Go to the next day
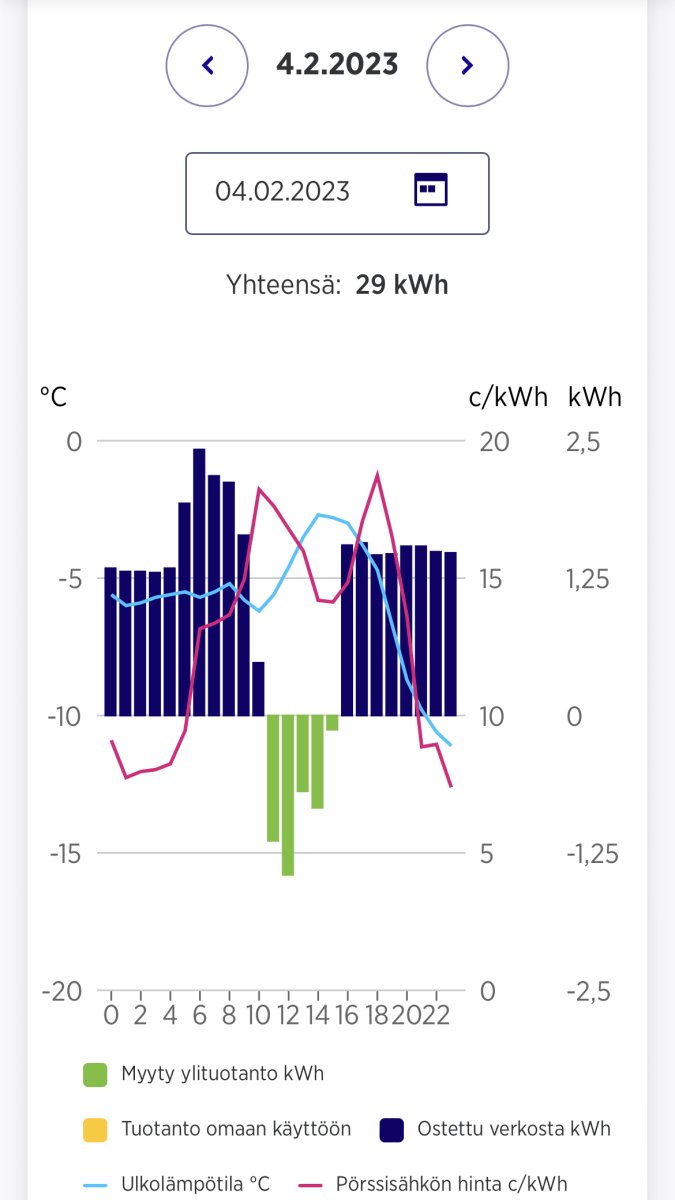The width and height of the screenshot is (675, 1200). pyautogui.click(x=467, y=65)
